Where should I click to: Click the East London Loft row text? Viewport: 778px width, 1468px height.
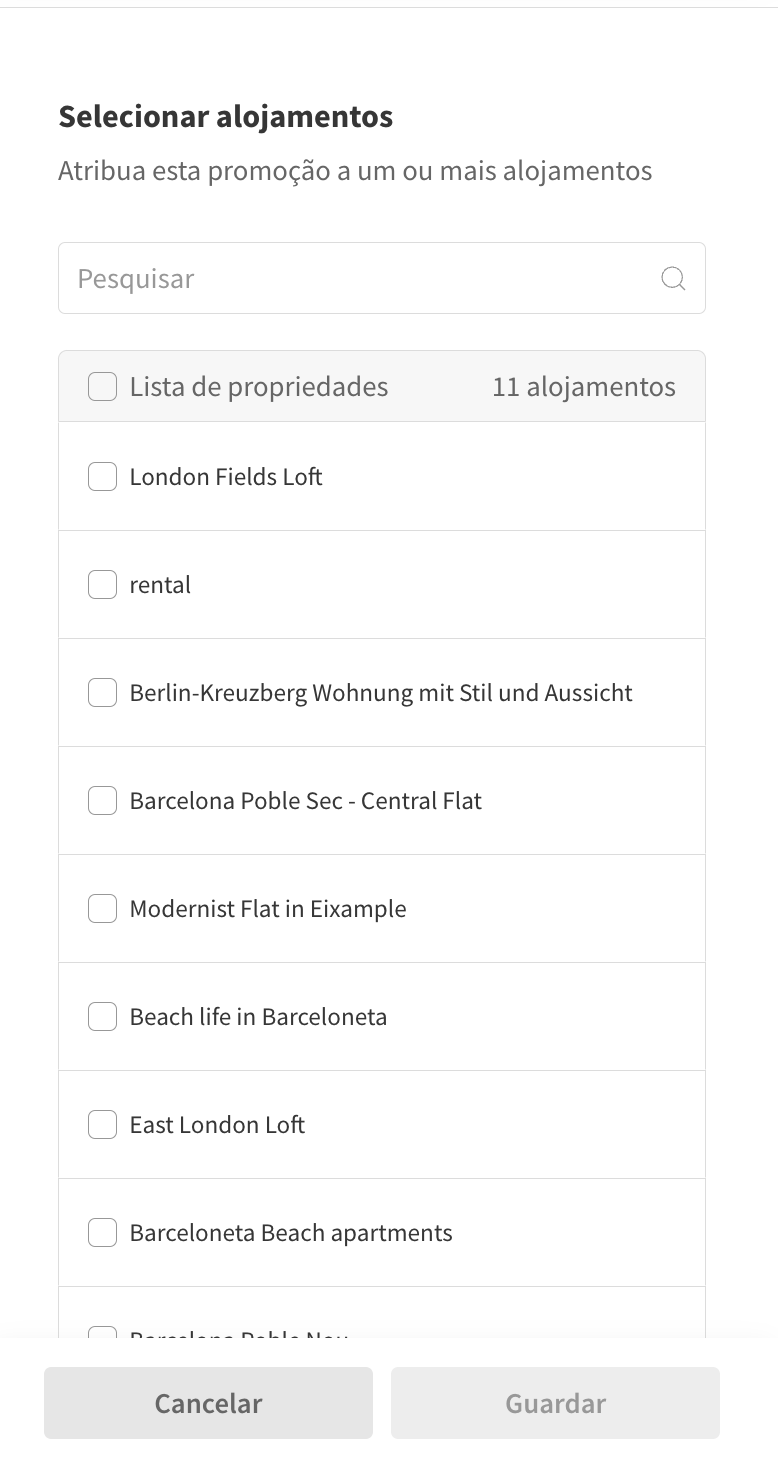217,1124
